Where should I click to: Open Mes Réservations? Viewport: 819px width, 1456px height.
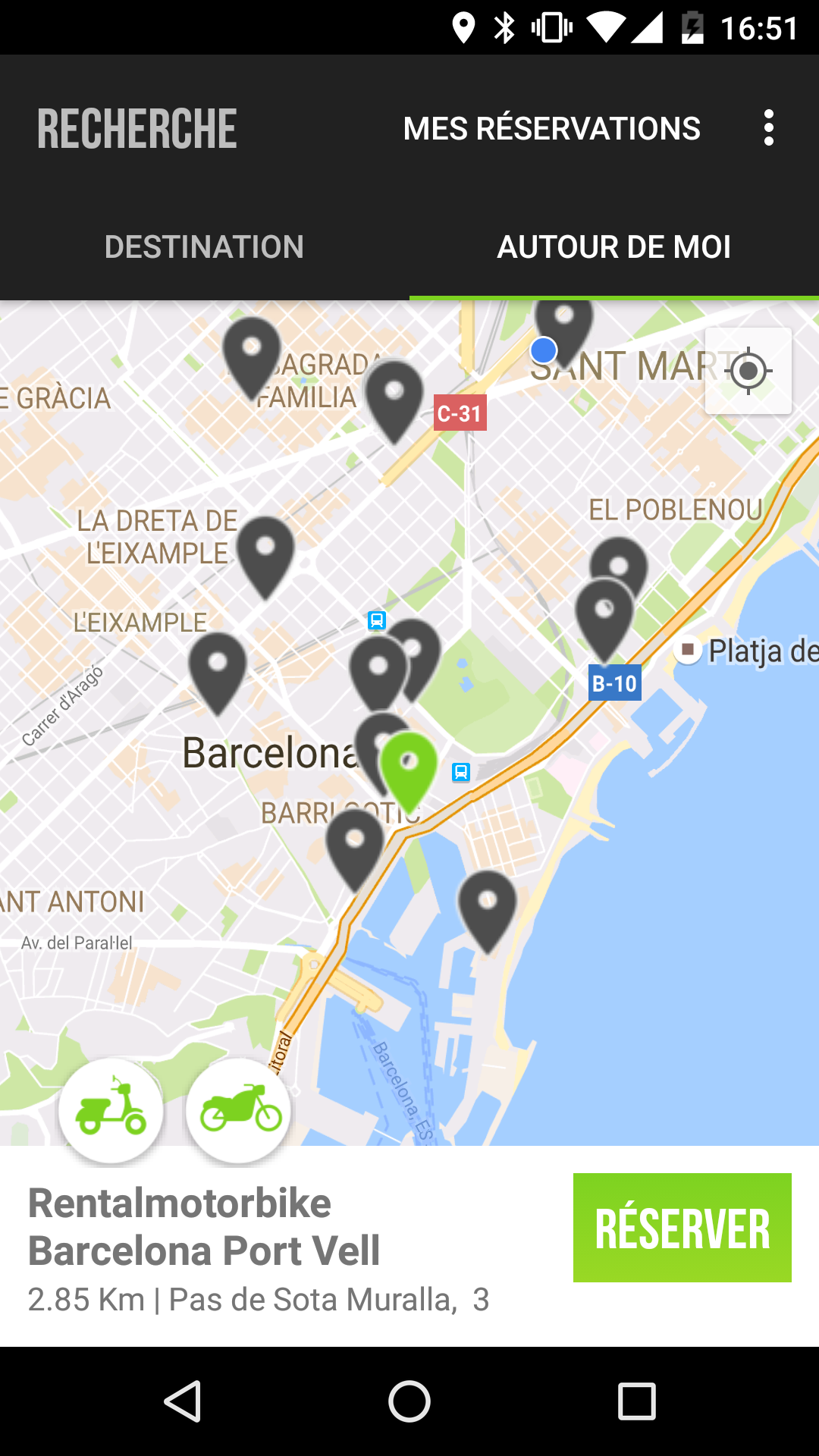pos(551,128)
